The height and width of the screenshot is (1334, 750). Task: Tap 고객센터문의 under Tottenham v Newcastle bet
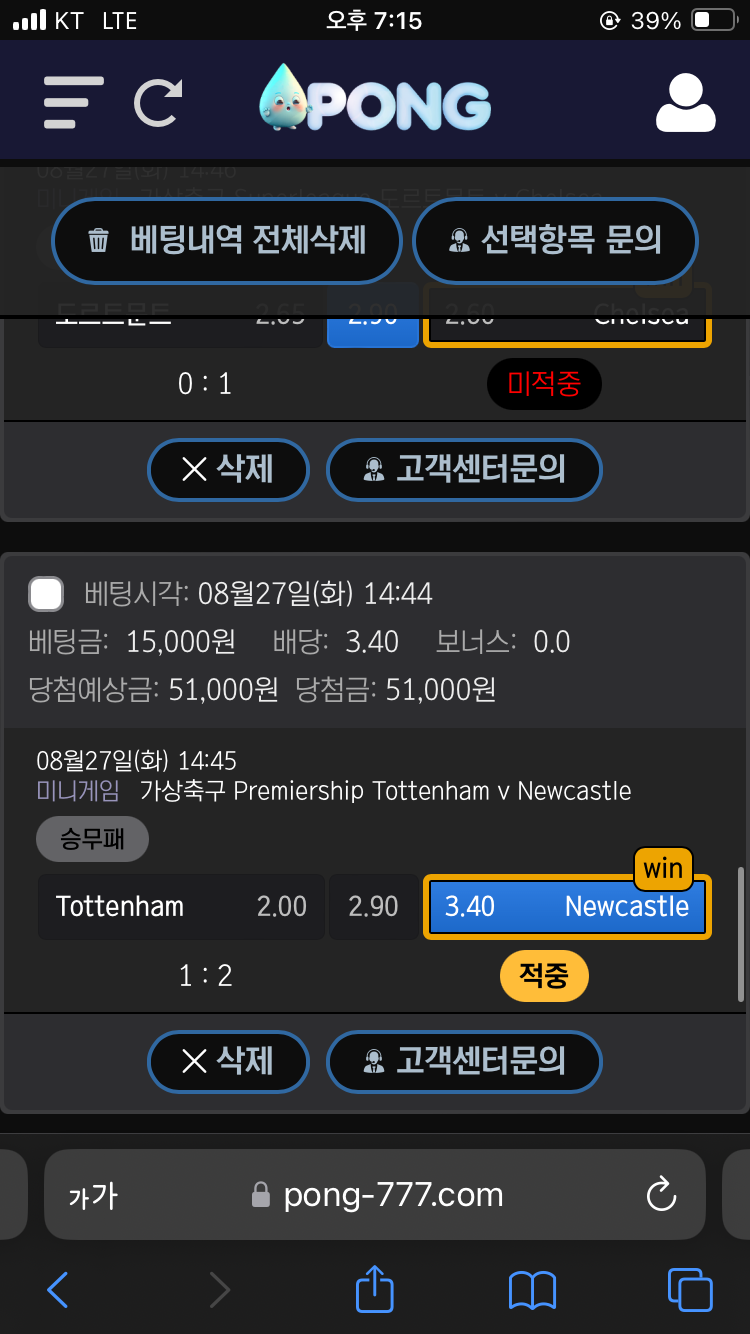pyautogui.click(x=464, y=1060)
